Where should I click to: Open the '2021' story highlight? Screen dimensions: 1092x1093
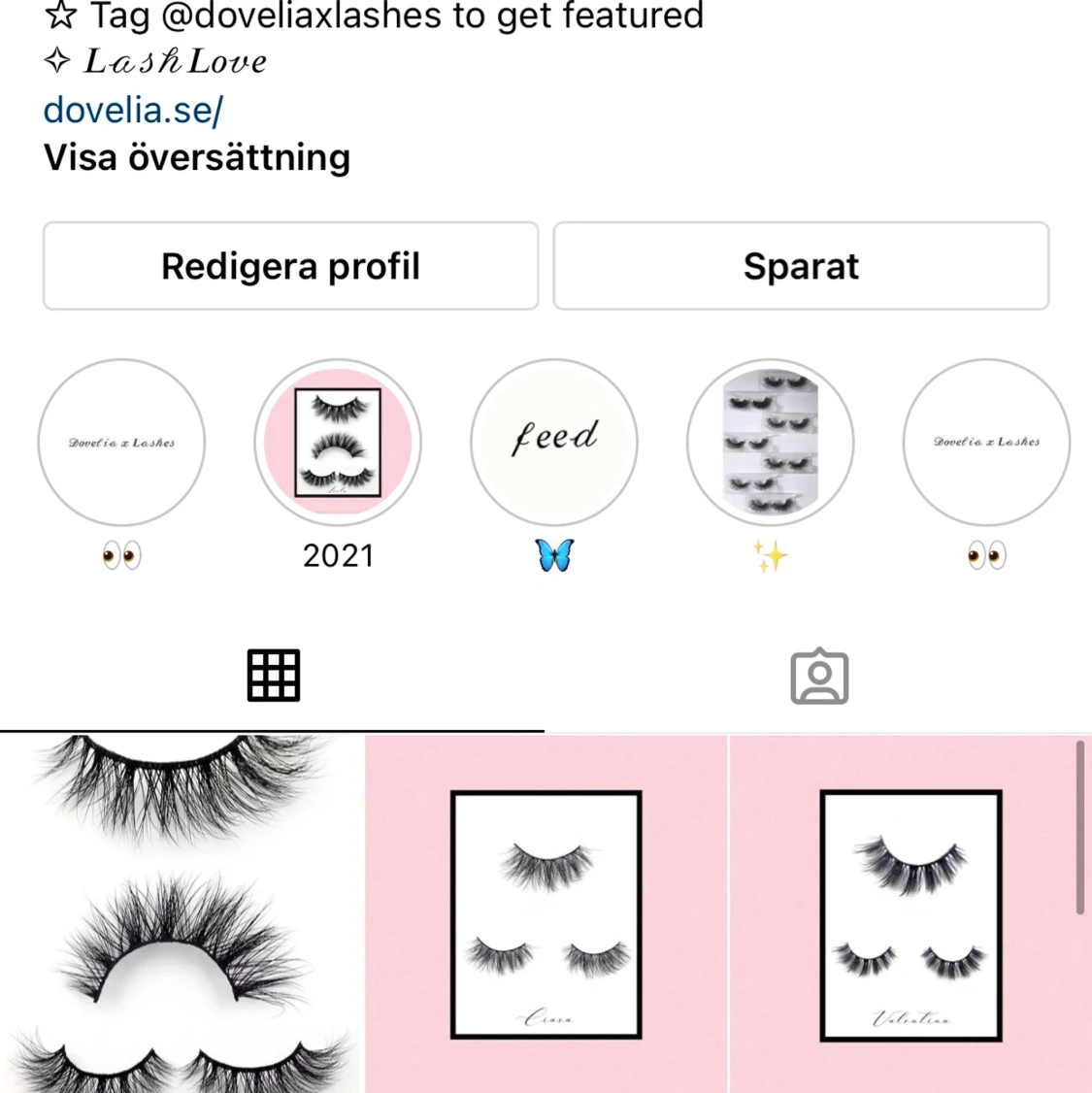(337, 442)
